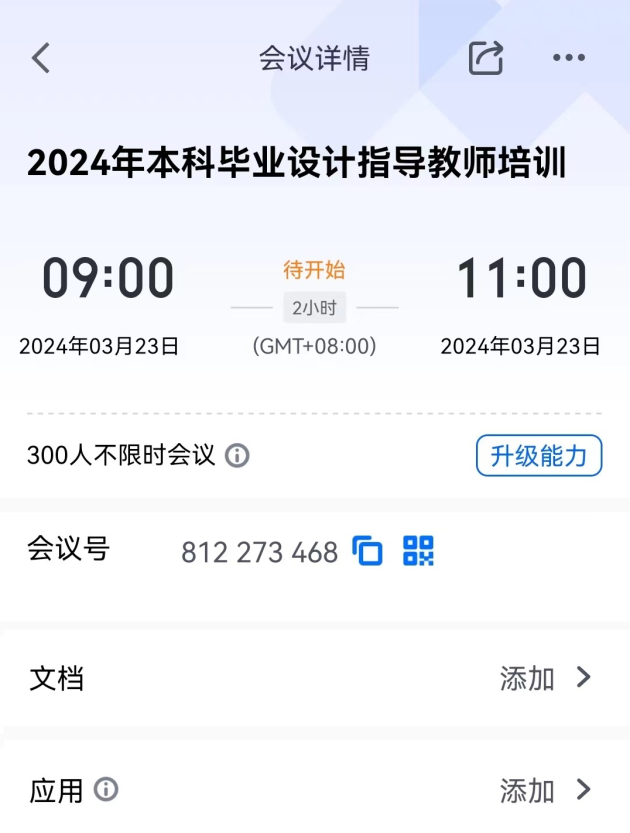Viewport: 630px width, 833px height.
Task: View info icon next to 应用
Action: click(106, 790)
